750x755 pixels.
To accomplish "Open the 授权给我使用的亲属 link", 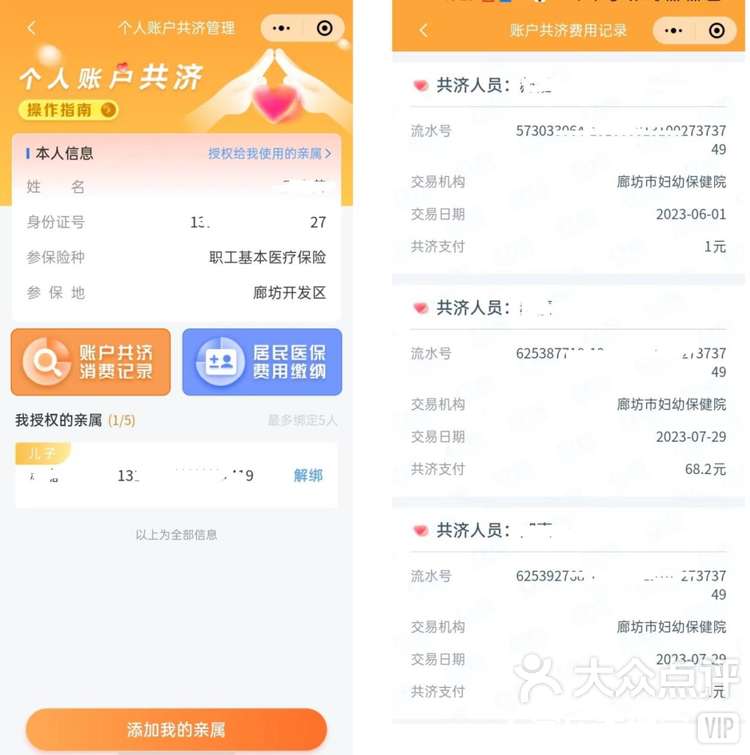I will tap(265, 150).
